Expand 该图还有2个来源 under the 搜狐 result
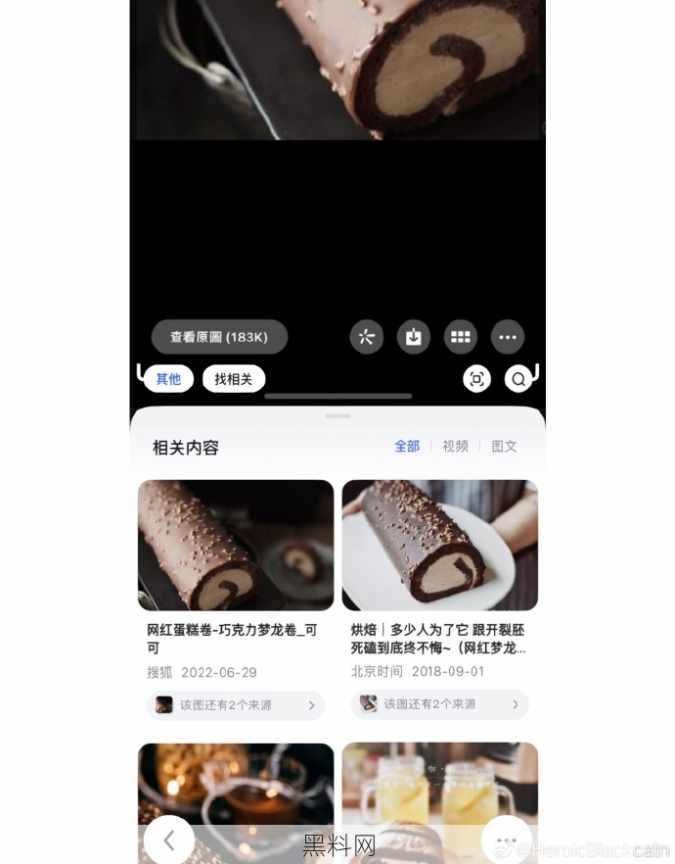The image size is (675, 864). tap(236, 705)
